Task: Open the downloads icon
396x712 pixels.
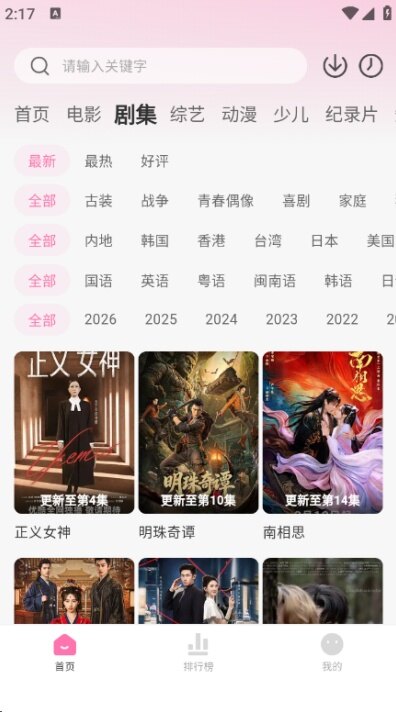Action: [x=335, y=66]
